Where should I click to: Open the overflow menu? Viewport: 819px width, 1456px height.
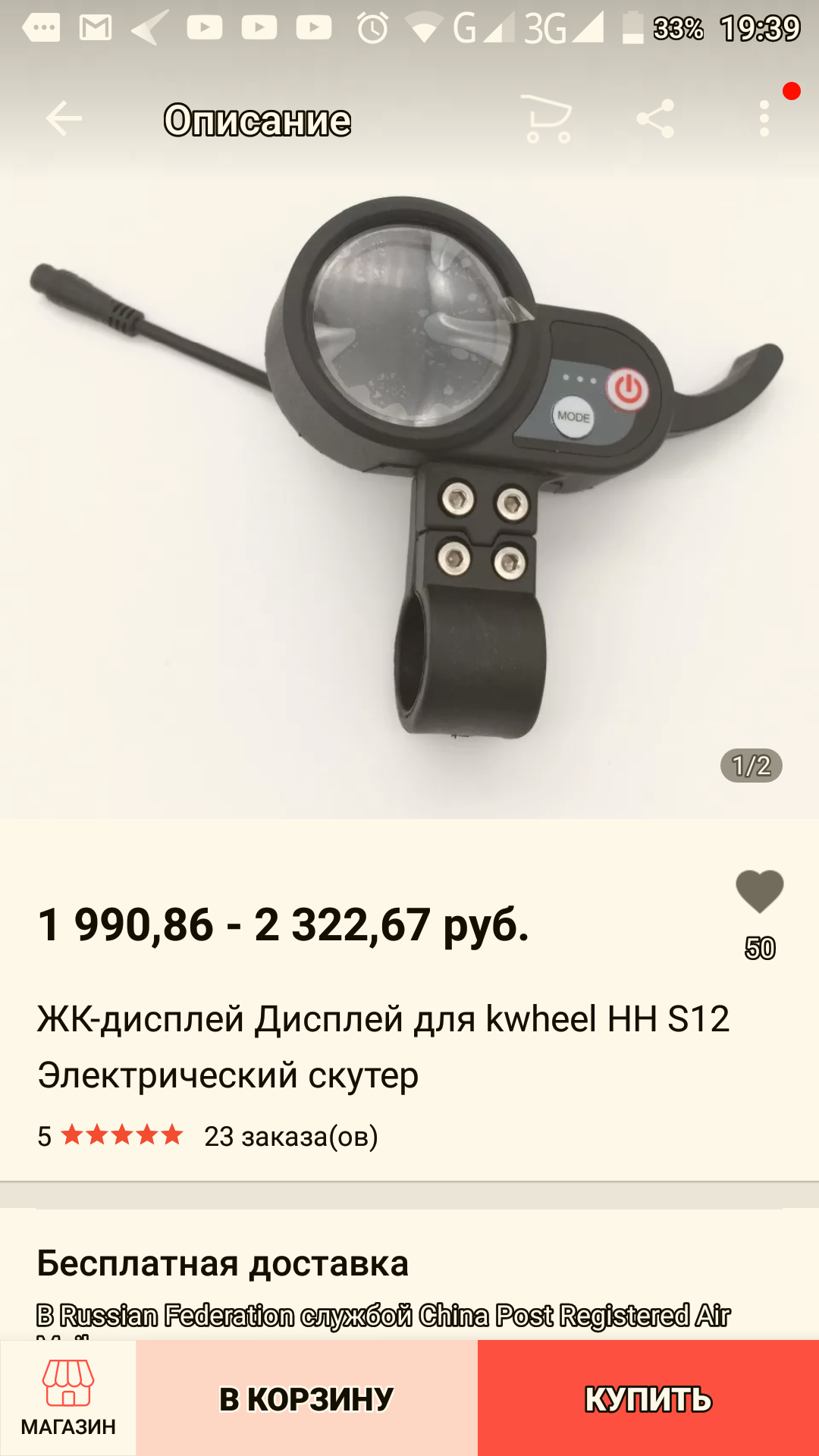(764, 119)
